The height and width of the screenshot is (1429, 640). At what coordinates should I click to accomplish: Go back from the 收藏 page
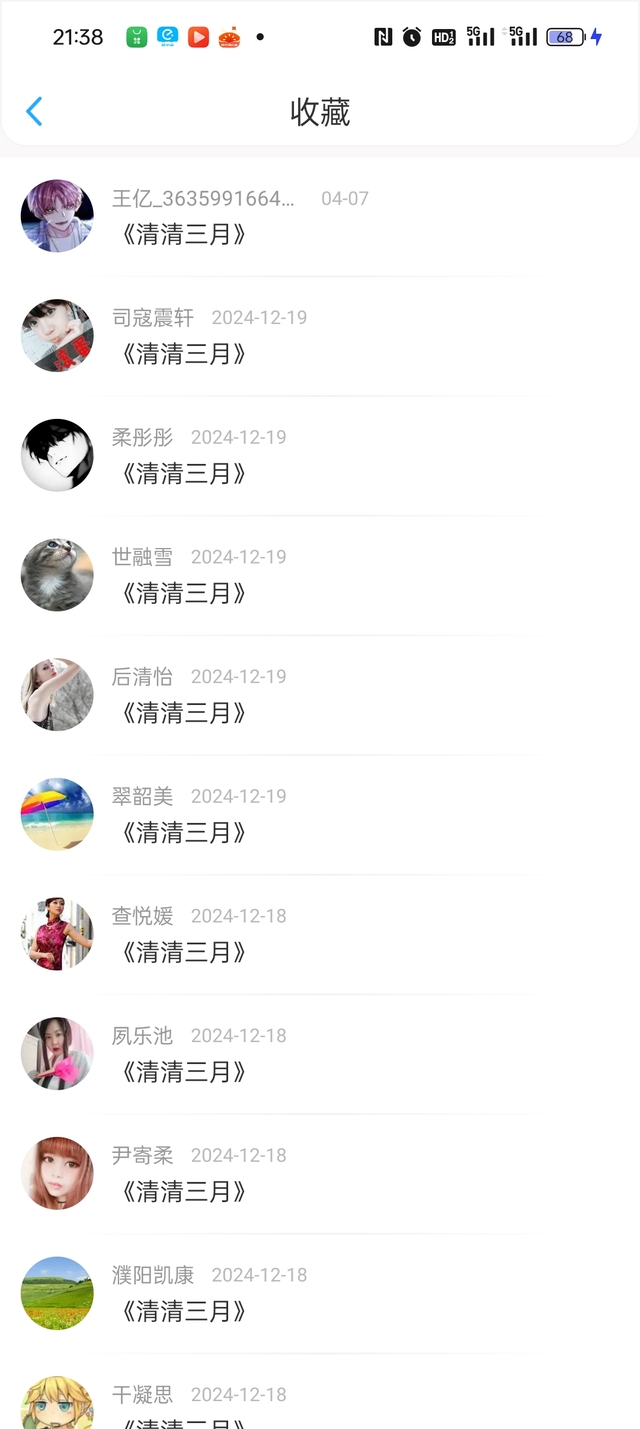34,111
